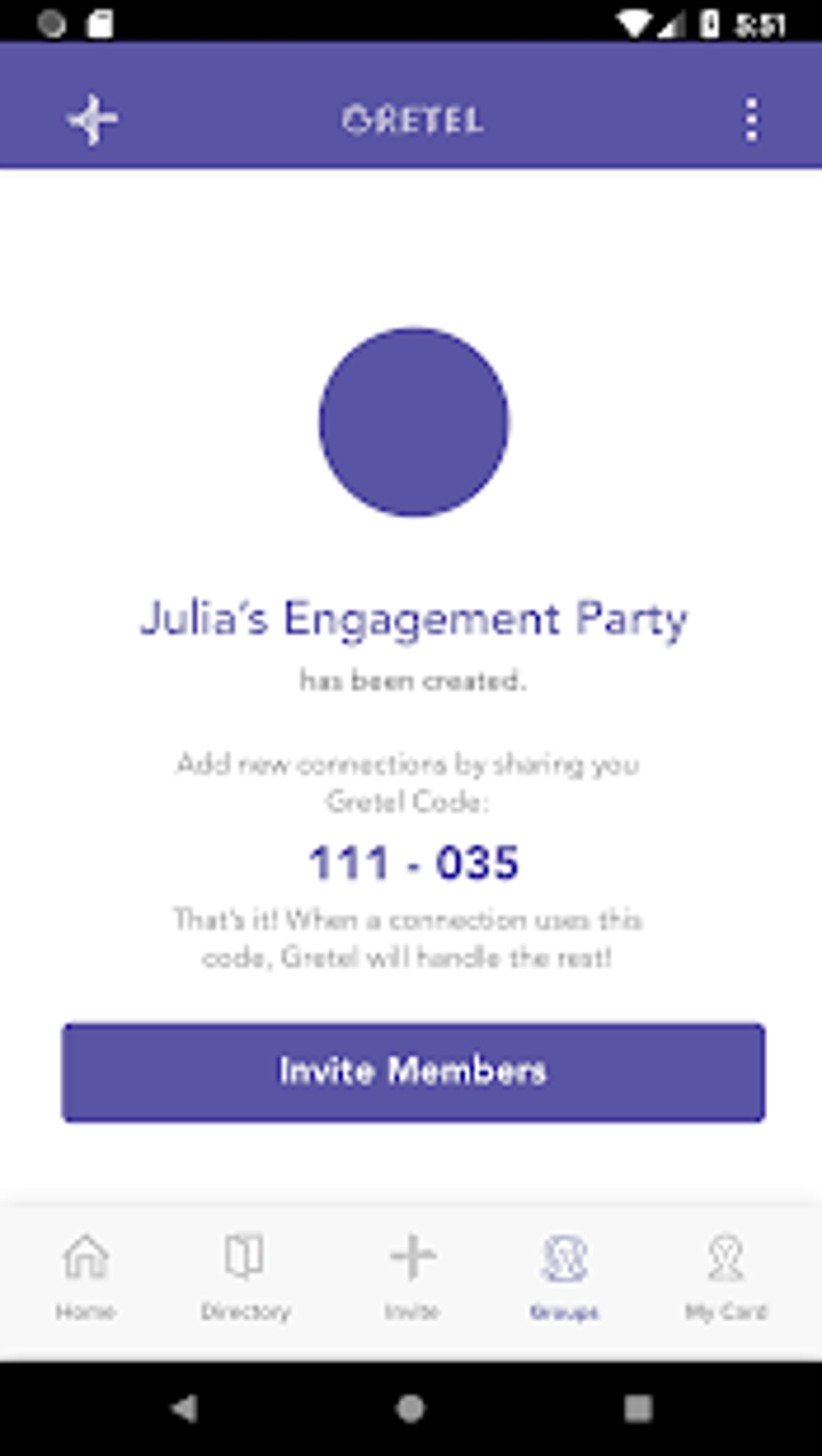Tap the system home button

click(410, 1408)
